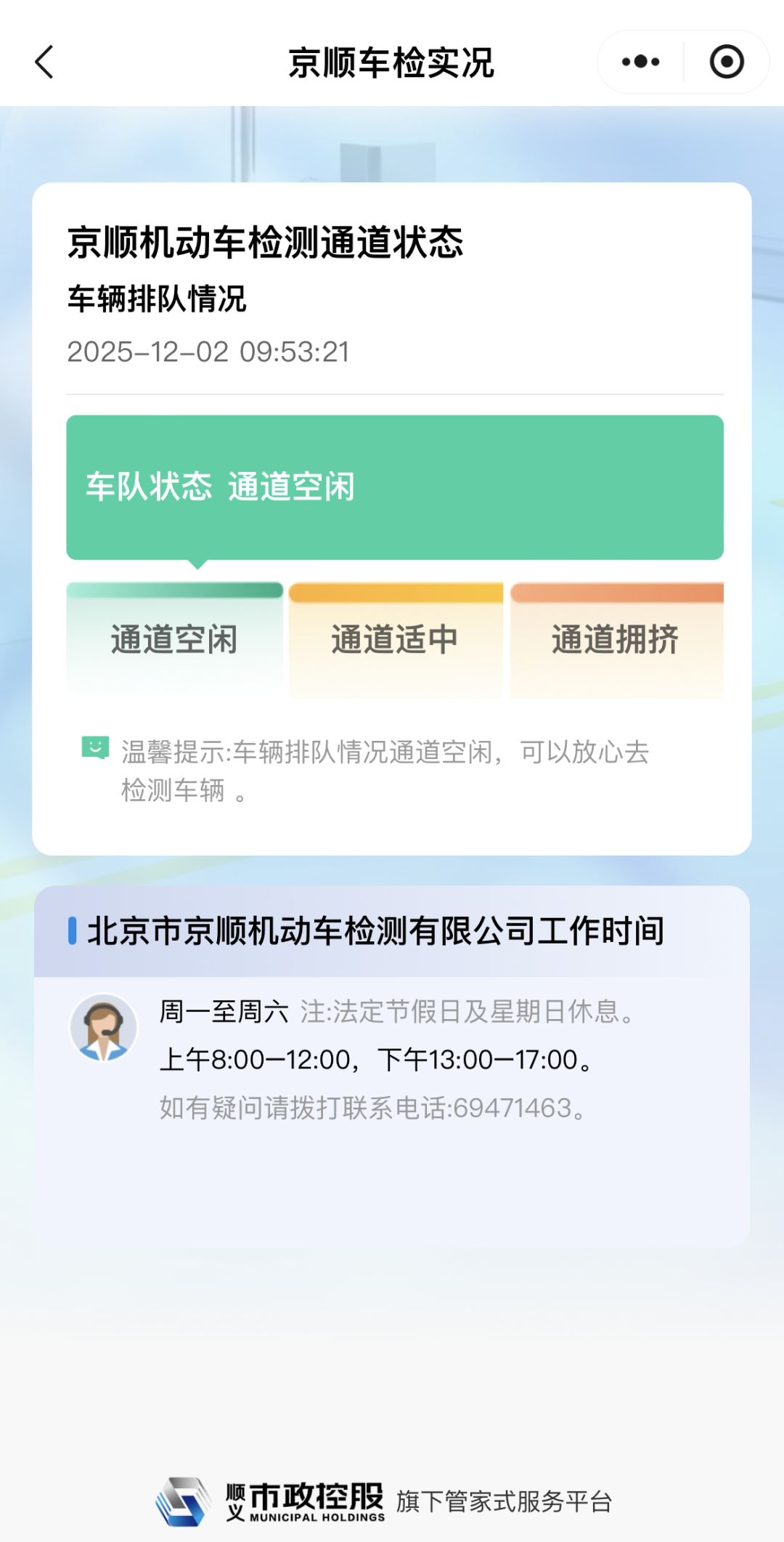
Task: Go back from 京顺车检实况 page
Action: [45, 62]
